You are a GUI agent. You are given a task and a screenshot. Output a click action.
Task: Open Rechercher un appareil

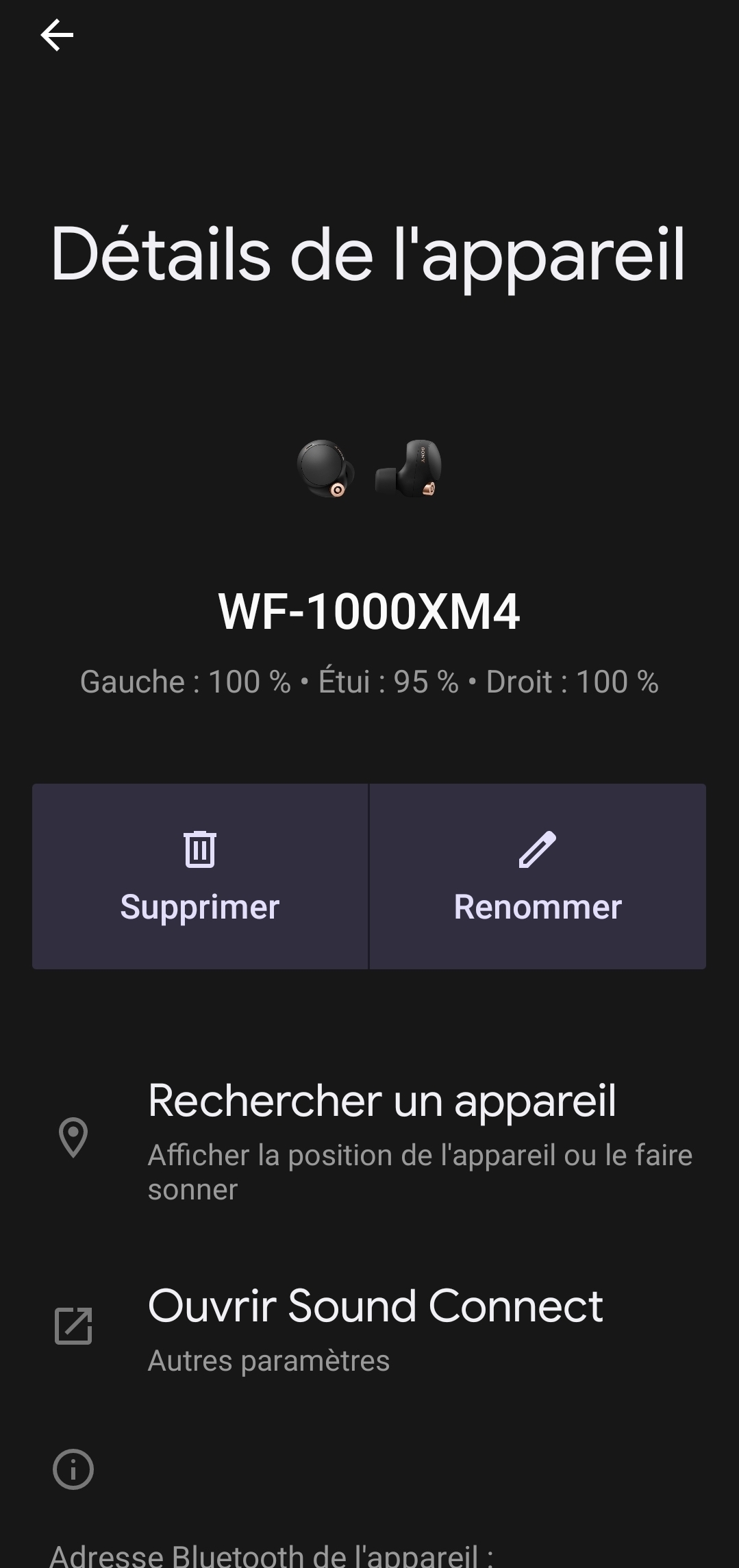(x=381, y=1138)
